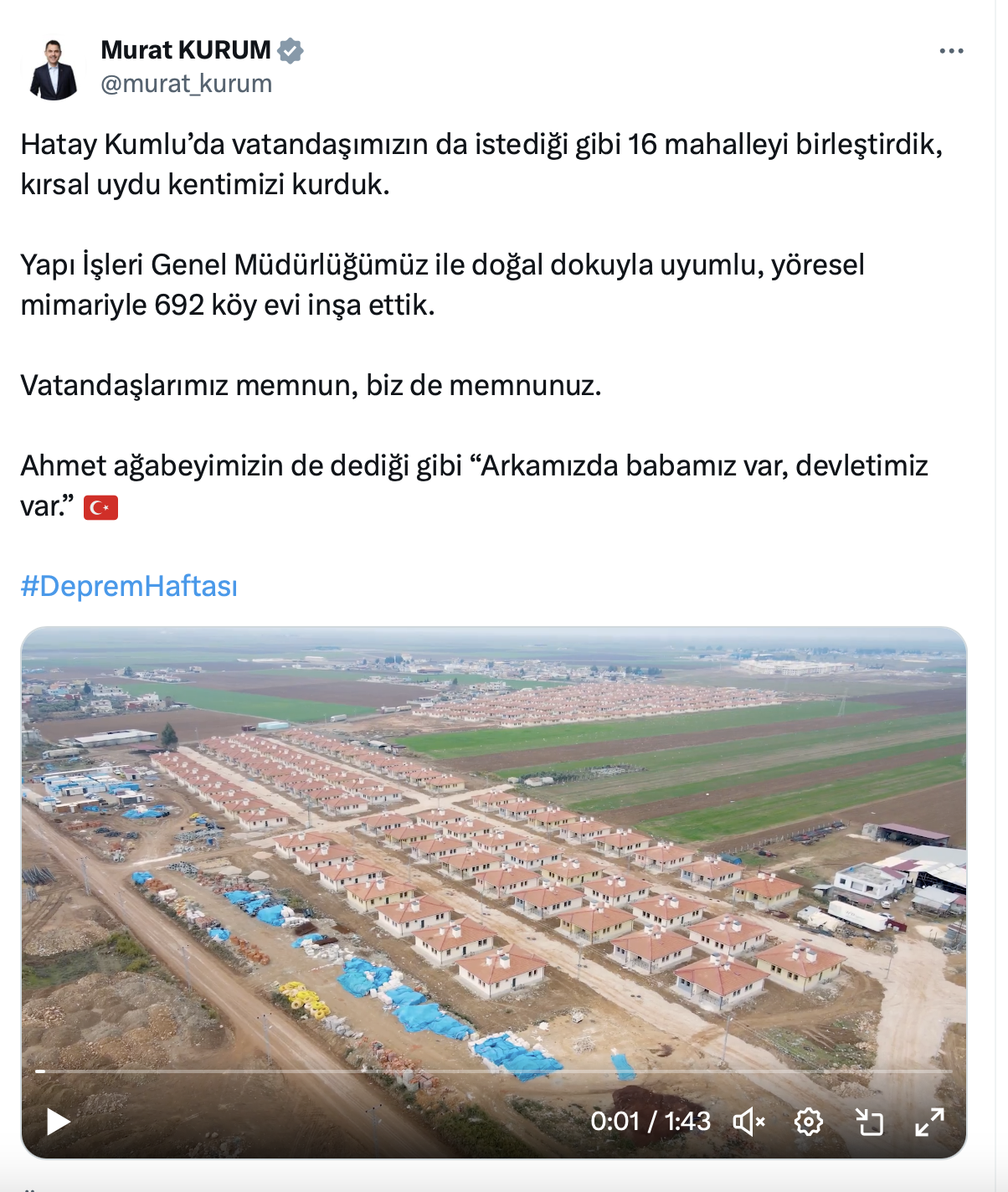Open Murat KURUM's profile picture
The width and height of the screenshot is (1008, 1192).
click(54, 69)
